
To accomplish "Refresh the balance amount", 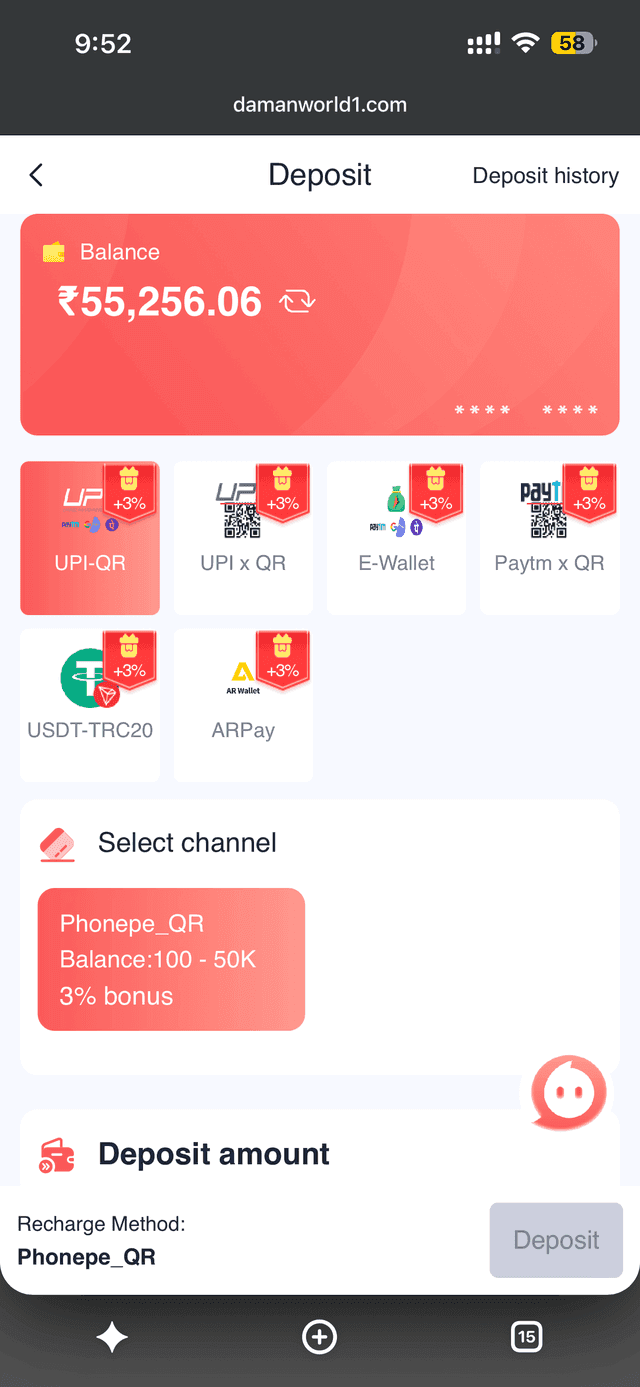I will point(297,302).
